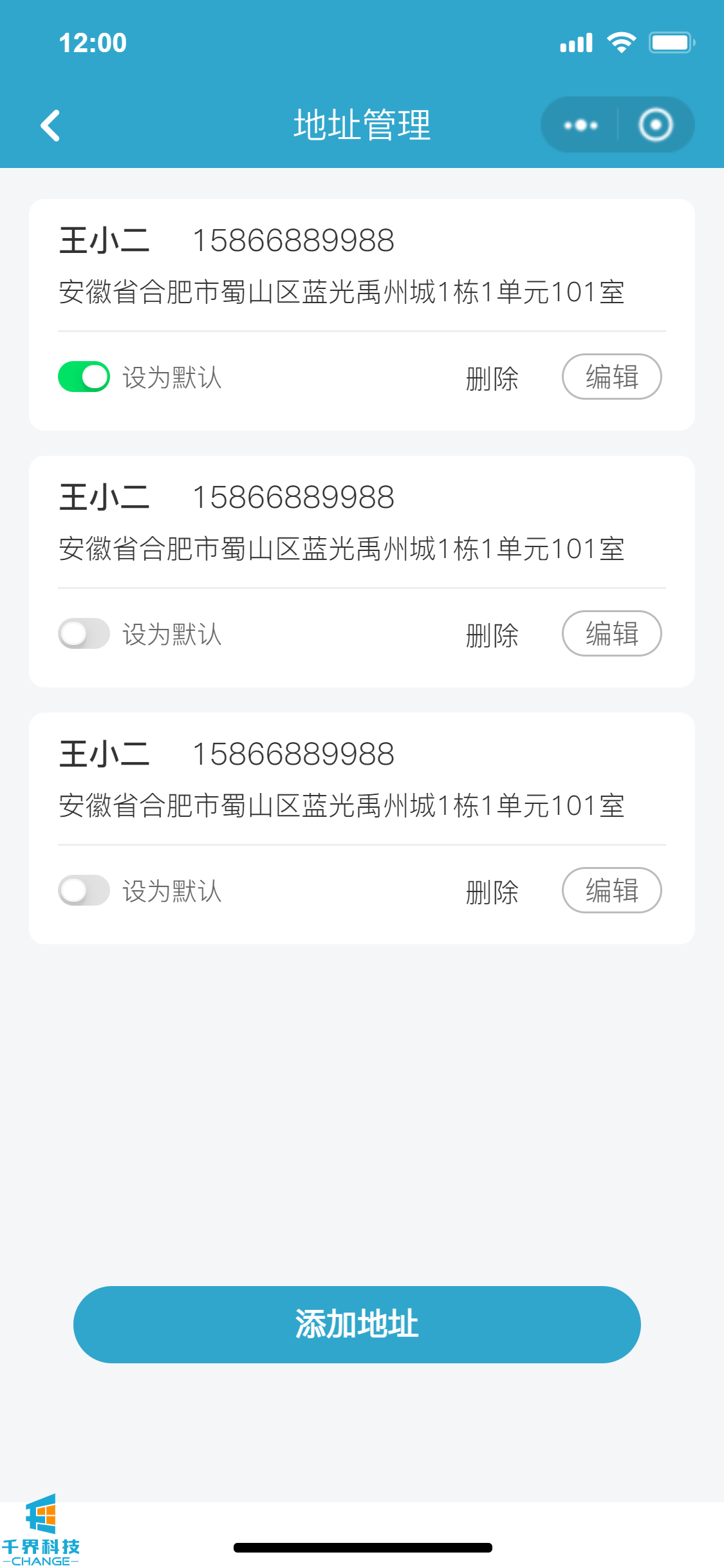Remove the last address via 删除
This screenshot has height=1568, width=724.
[x=492, y=891]
